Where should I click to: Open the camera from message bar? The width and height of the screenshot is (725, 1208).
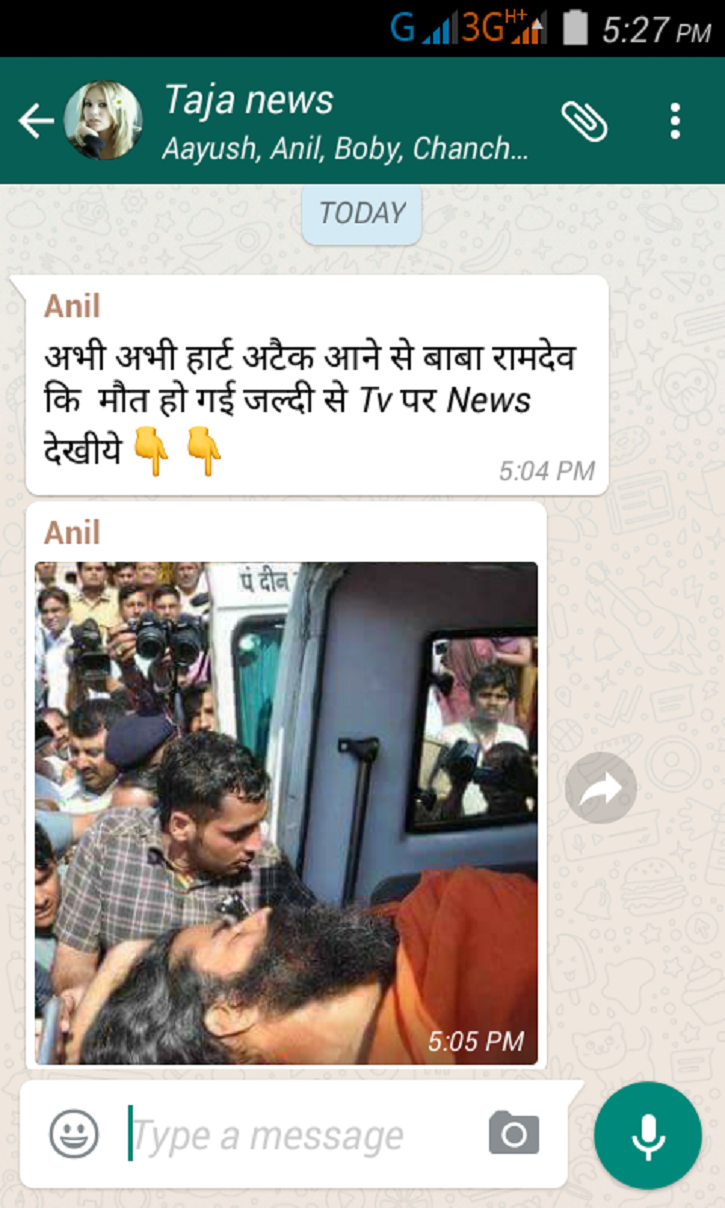[514, 1134]
